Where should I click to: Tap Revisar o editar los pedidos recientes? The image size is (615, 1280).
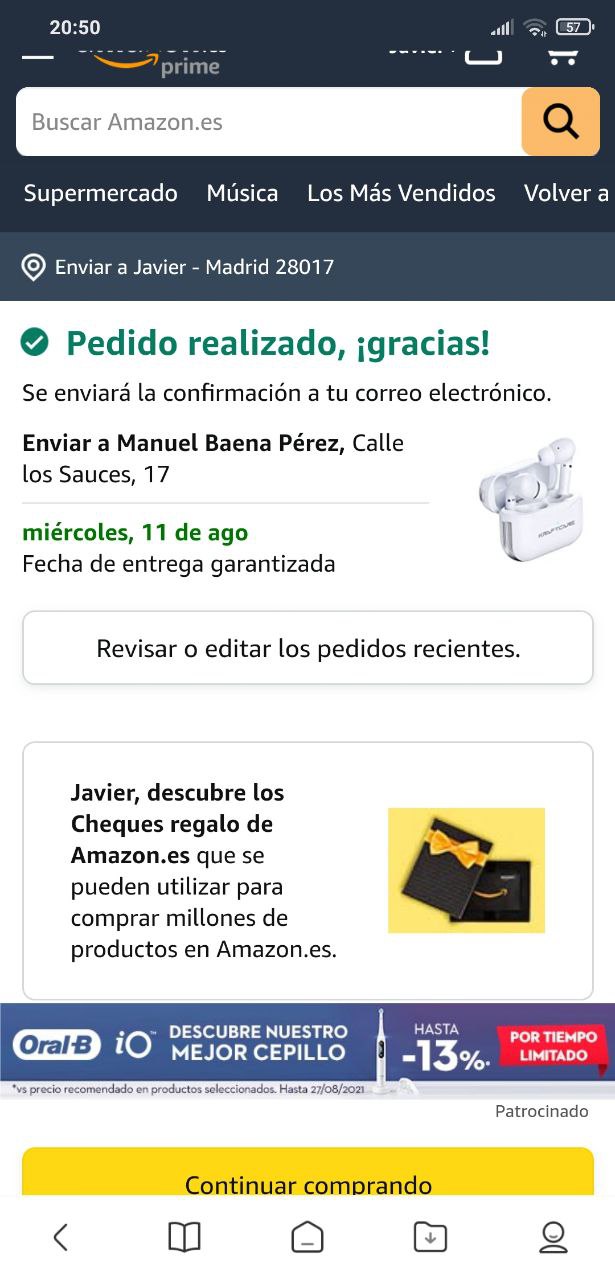click(x=308, y=648)
